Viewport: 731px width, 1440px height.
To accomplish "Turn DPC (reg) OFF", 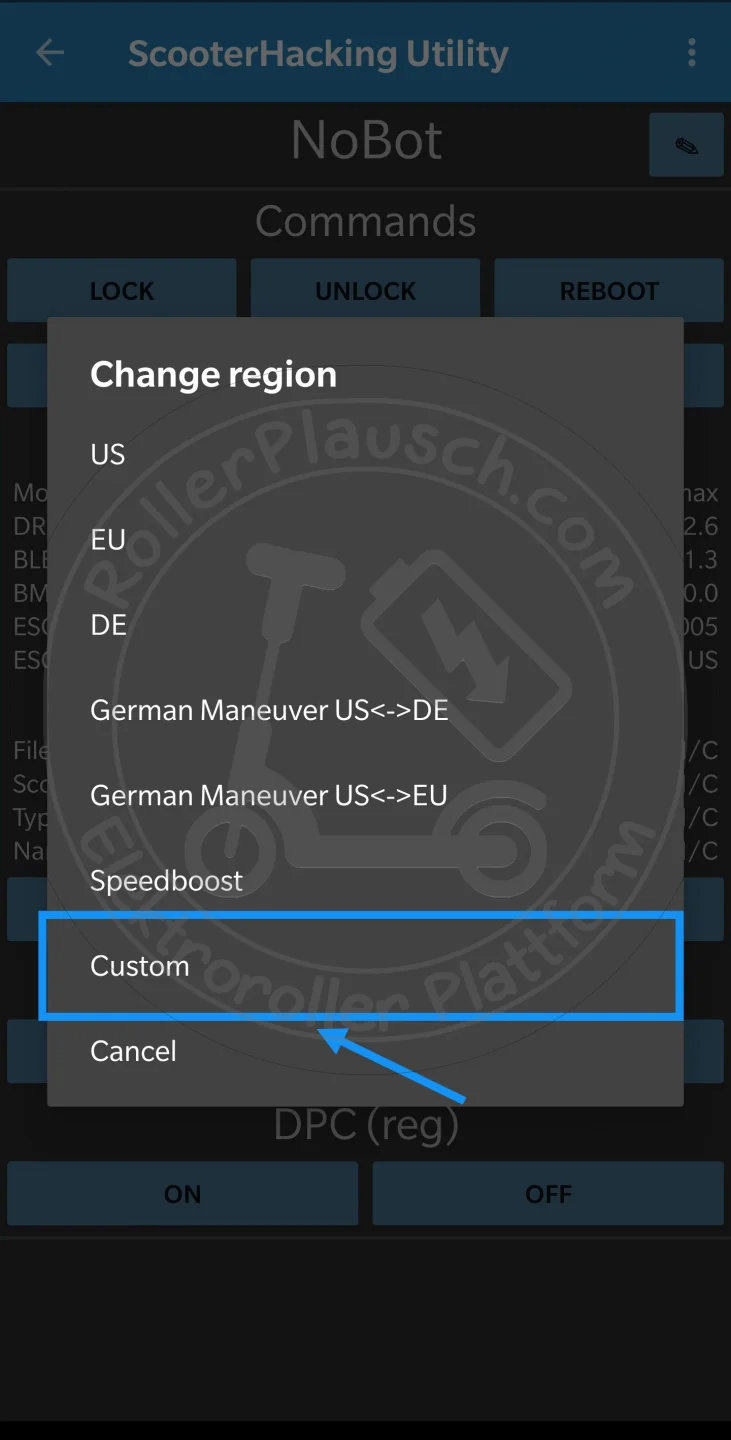I will [548, 1194].
